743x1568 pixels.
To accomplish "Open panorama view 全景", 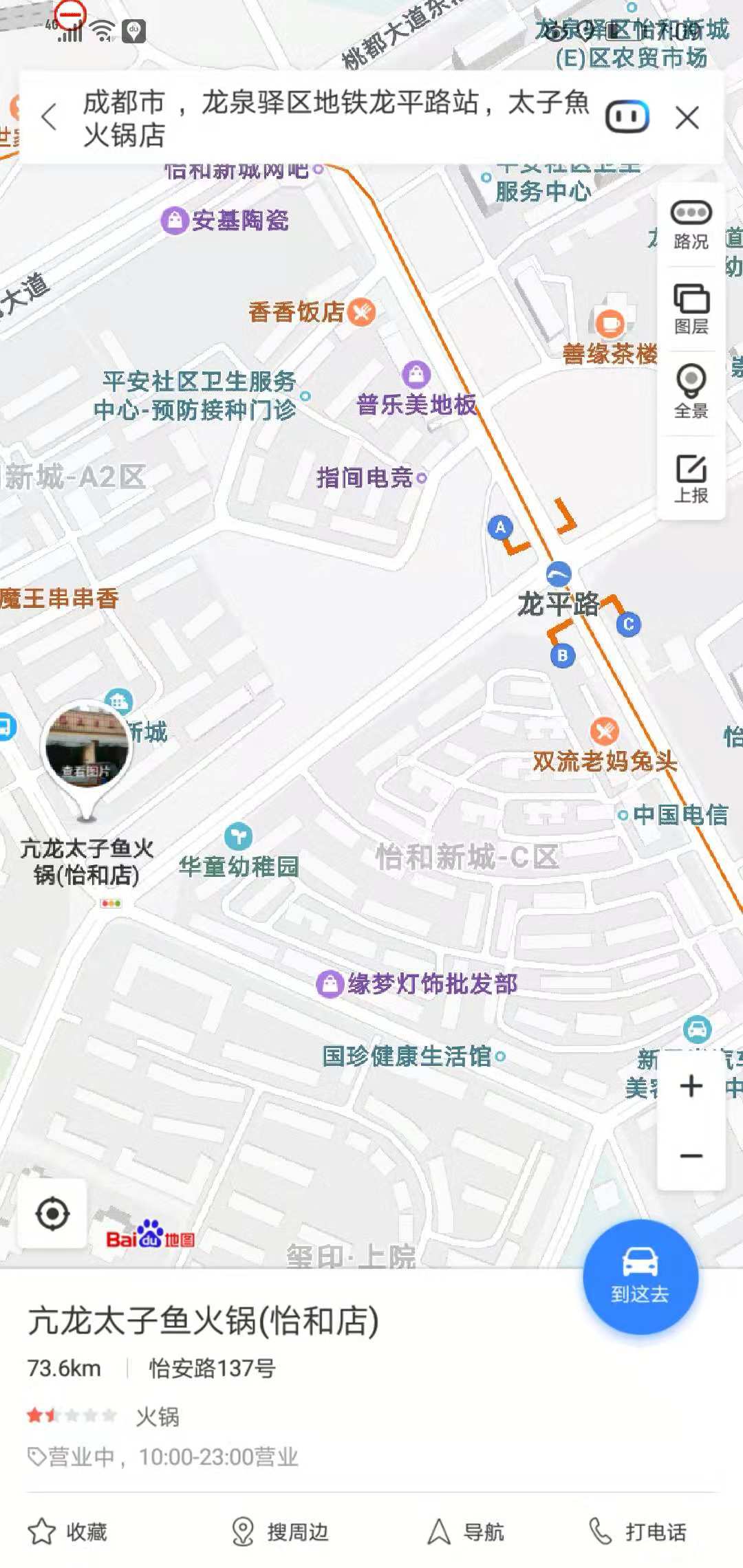I will [691, 392].
